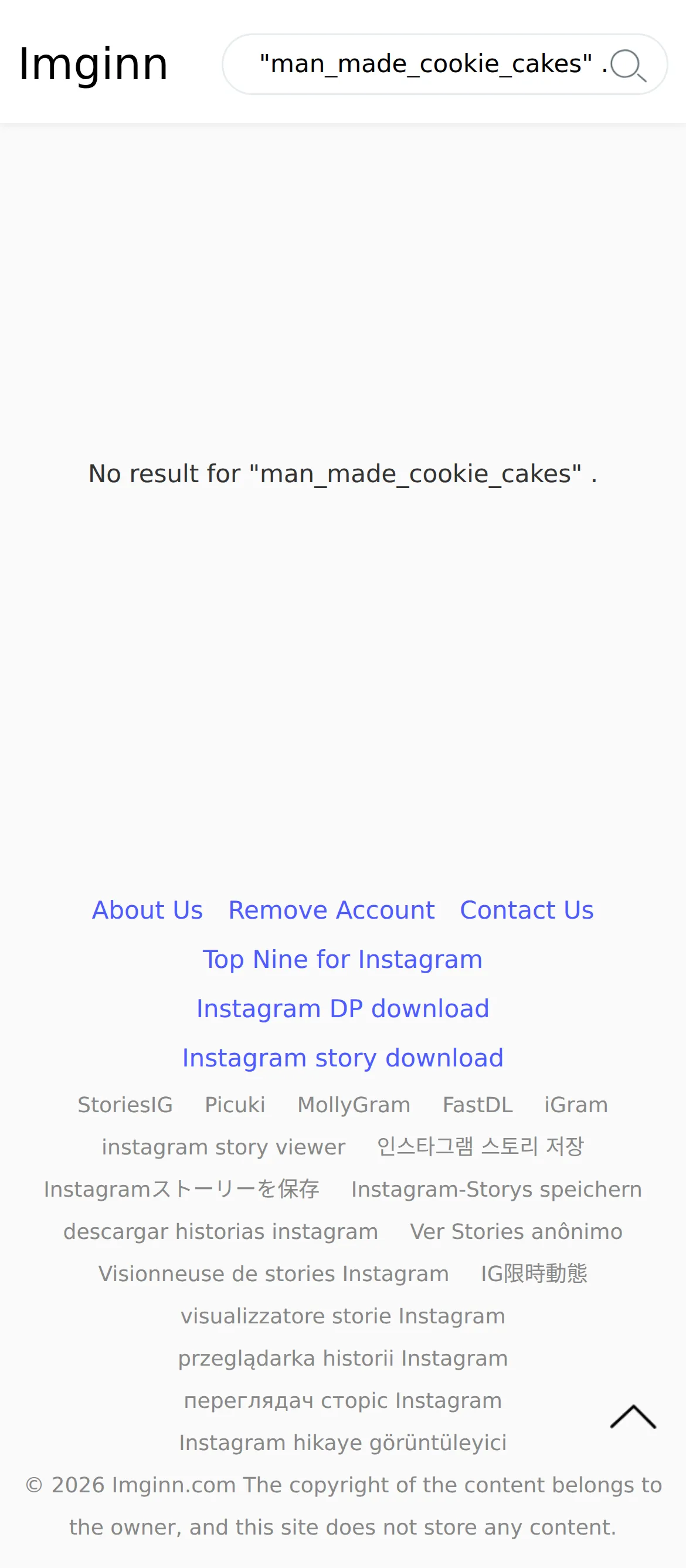Tap the scroll-to-top arrow button

point(633,1417)
